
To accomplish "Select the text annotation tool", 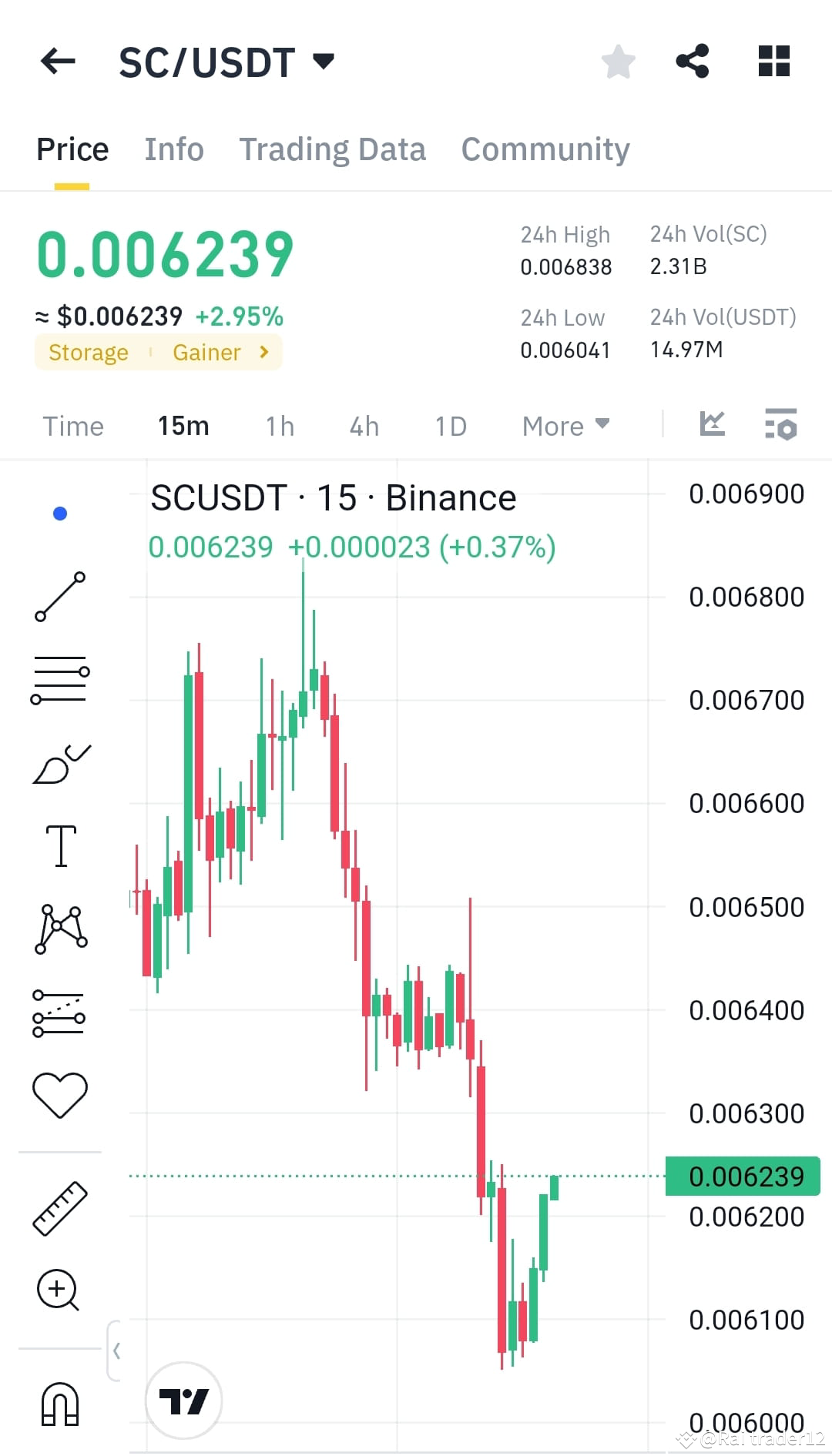I will point(60,844).
